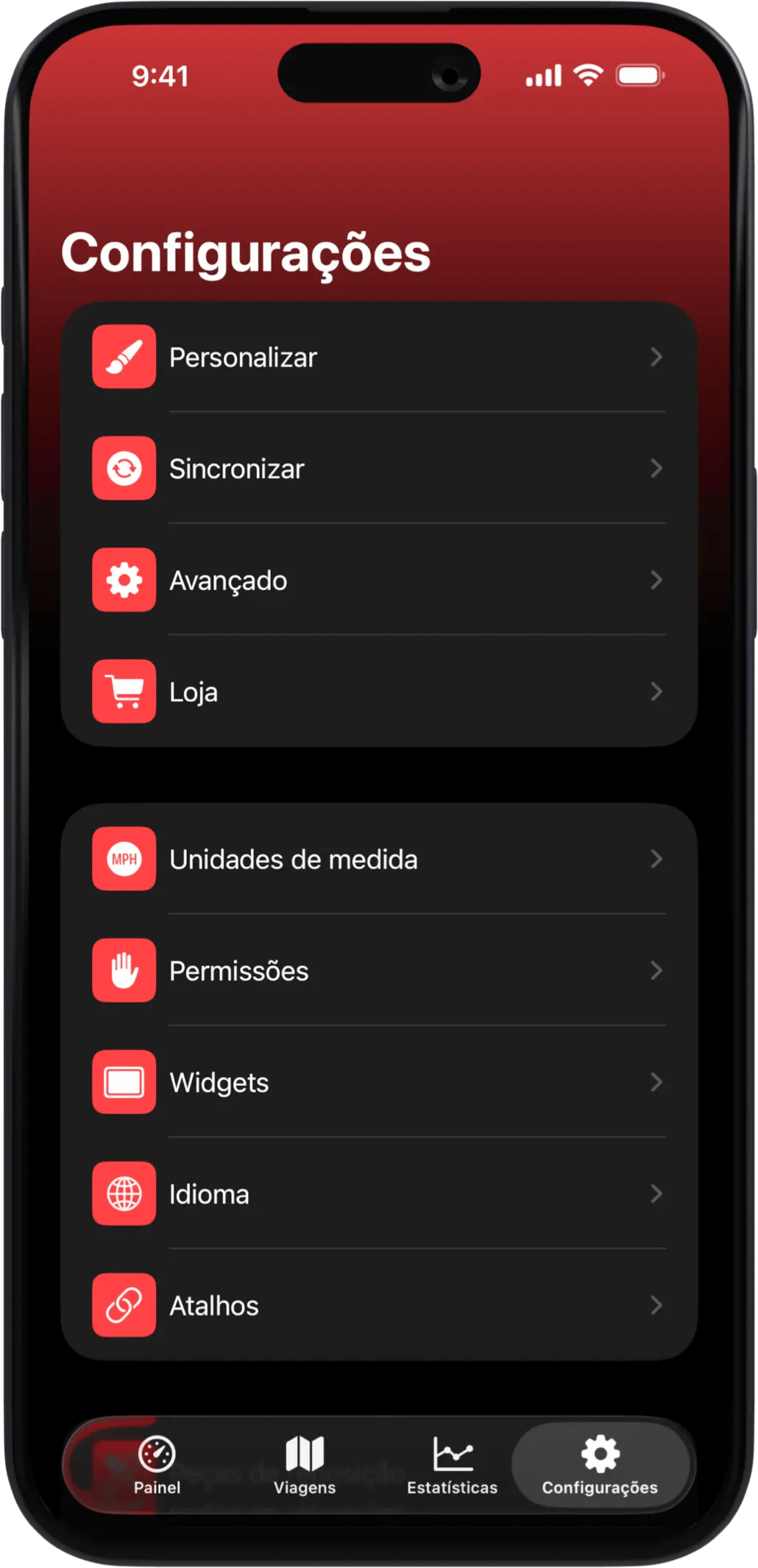Tap the Configurações tab in bottom bar
Image resolution: width=758 pixels, height=1568 pixels.
pos(601,1464)
